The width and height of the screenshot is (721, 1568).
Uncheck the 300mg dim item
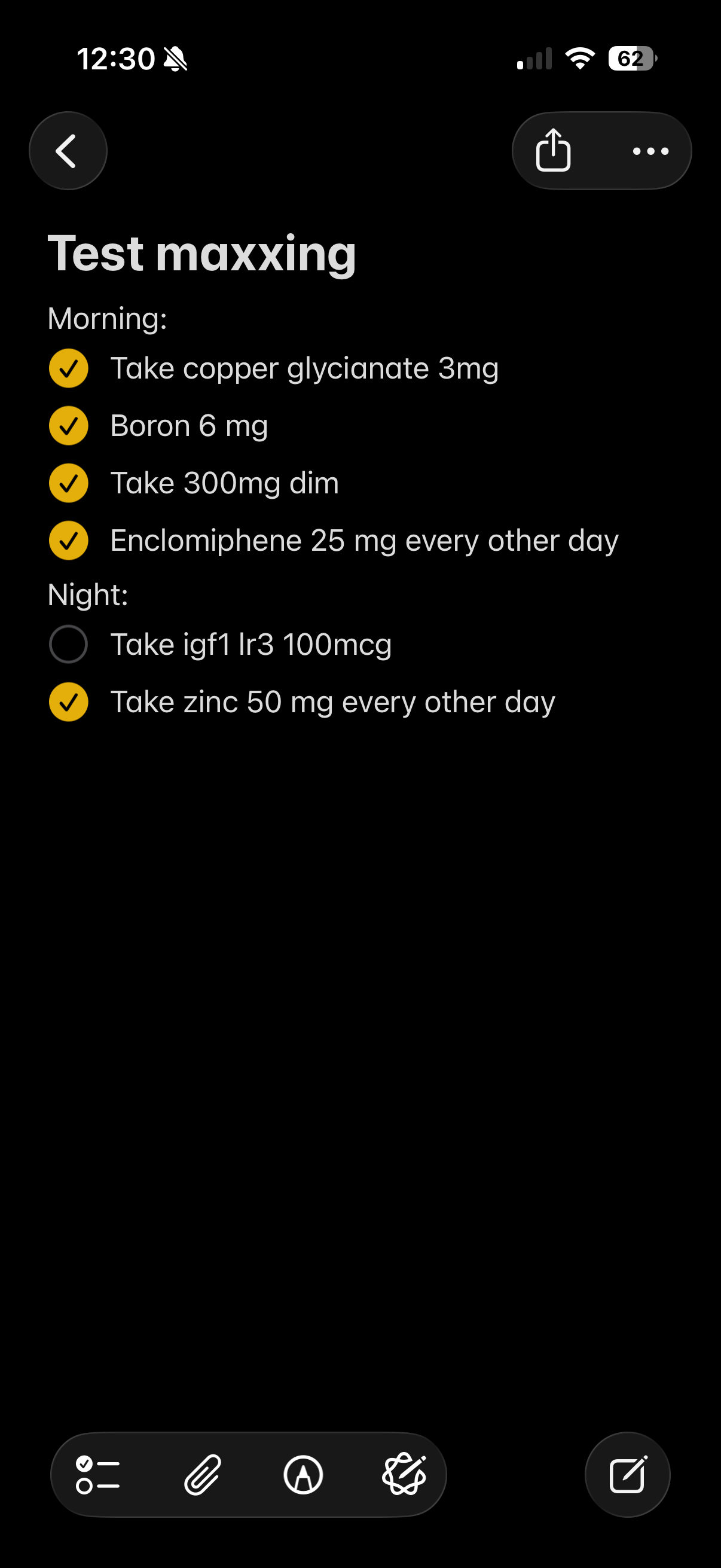(69, 483)
